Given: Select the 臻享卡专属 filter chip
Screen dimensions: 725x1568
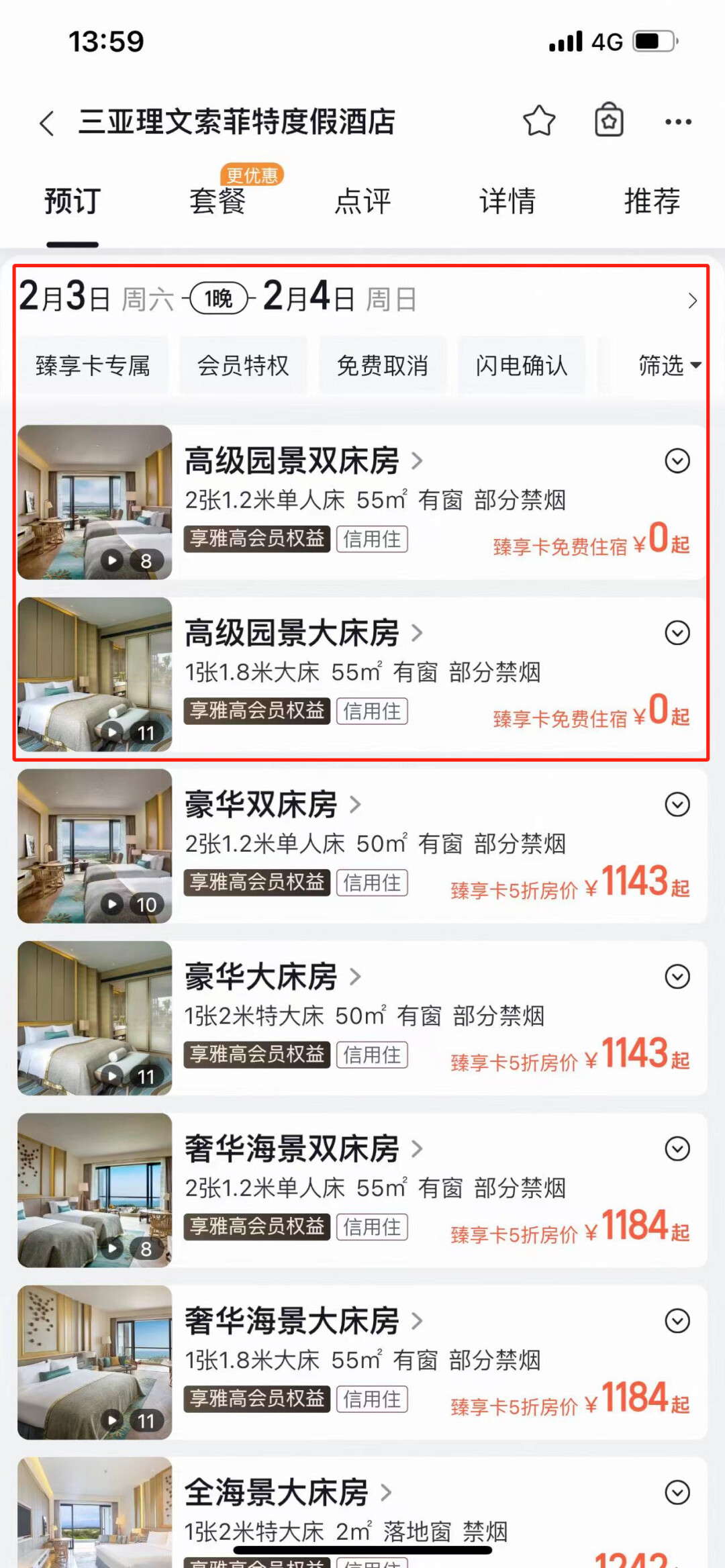Looking at the screenshot, I should (93, 366).
